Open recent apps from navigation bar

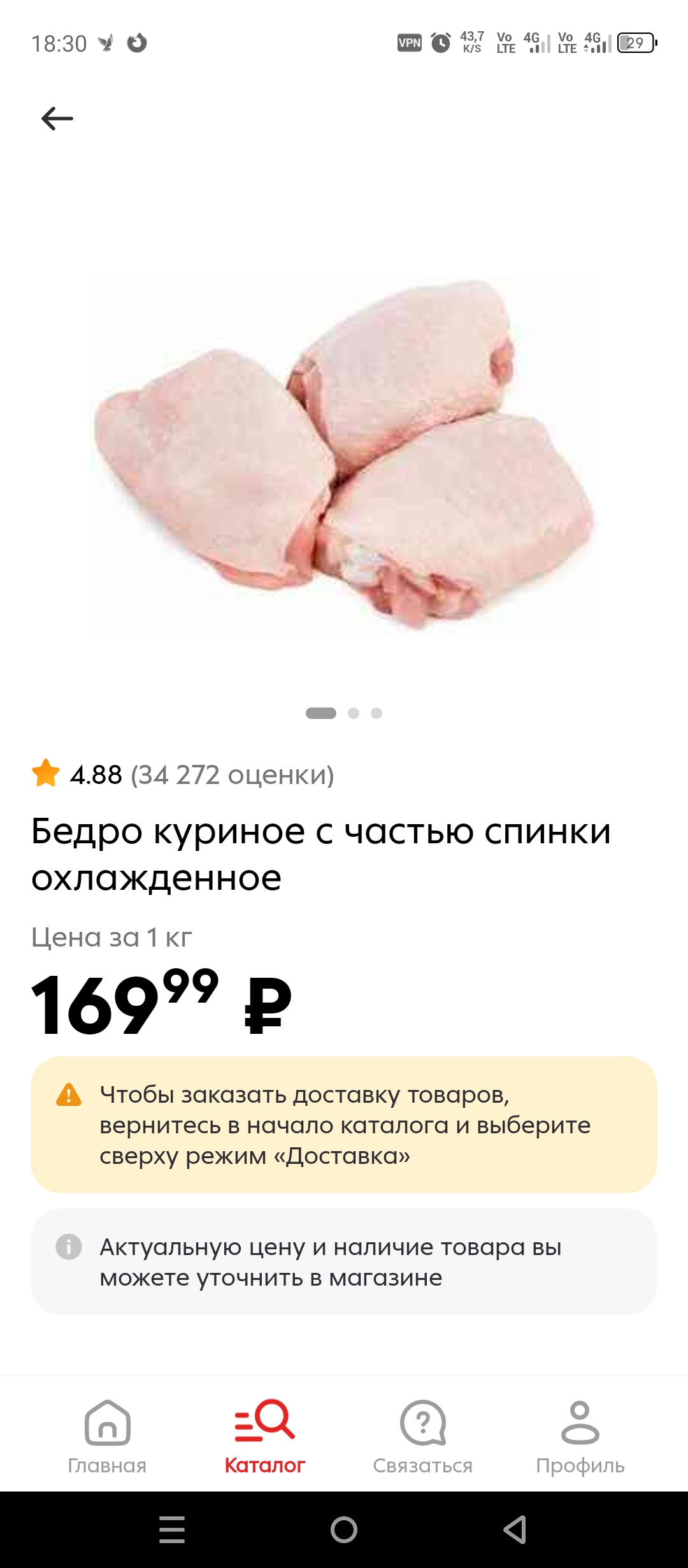pos(172,1529)
